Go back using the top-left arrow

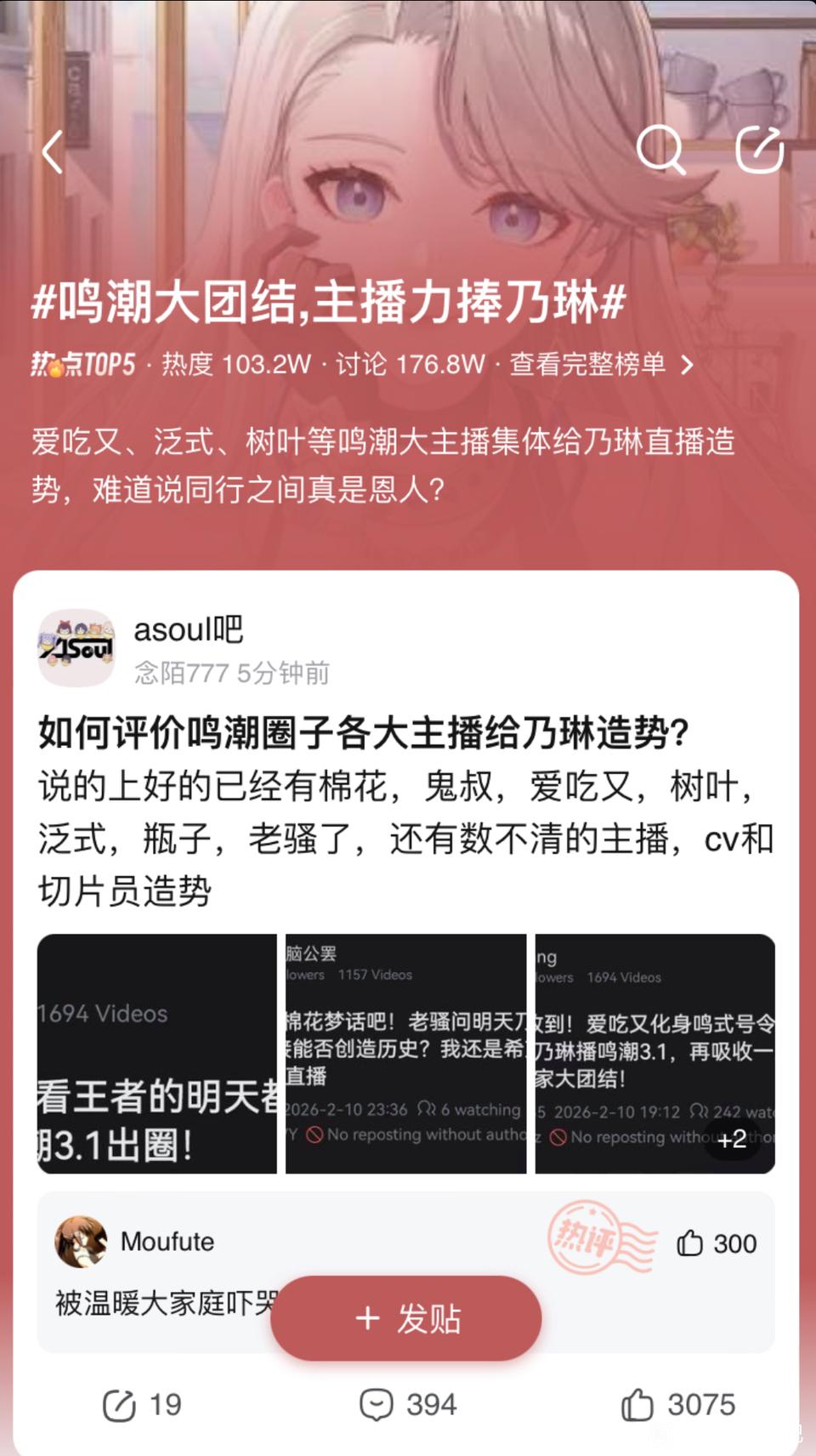pos(53,152)
